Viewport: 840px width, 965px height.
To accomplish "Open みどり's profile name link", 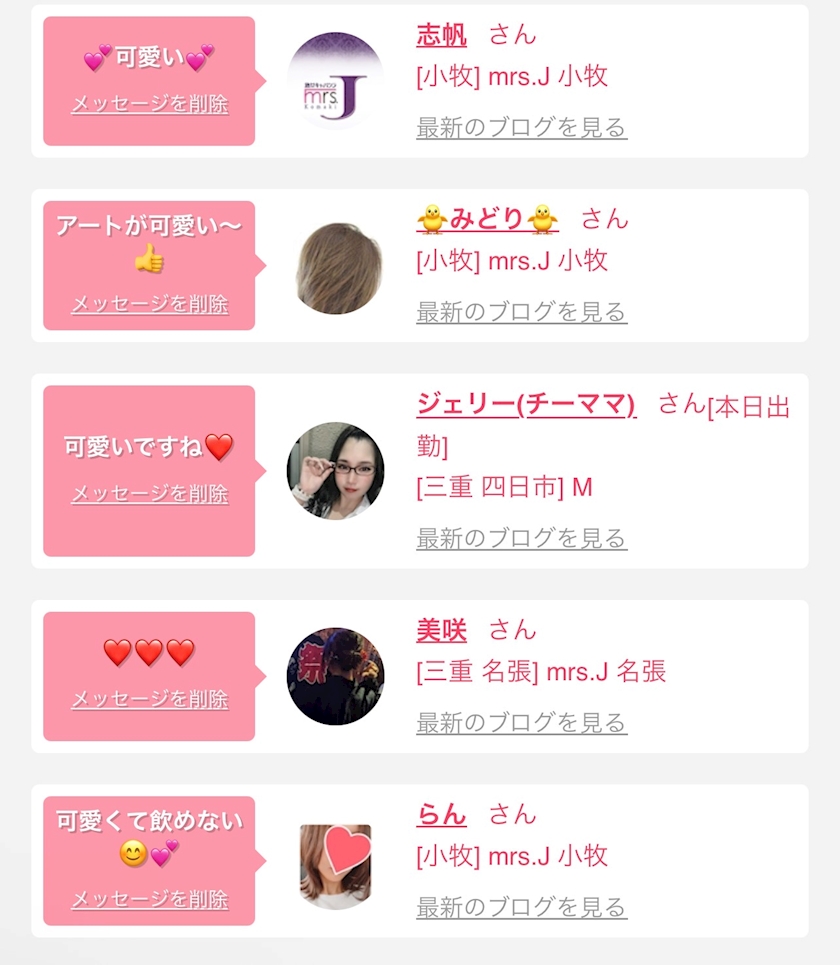I will pos(487,219).
